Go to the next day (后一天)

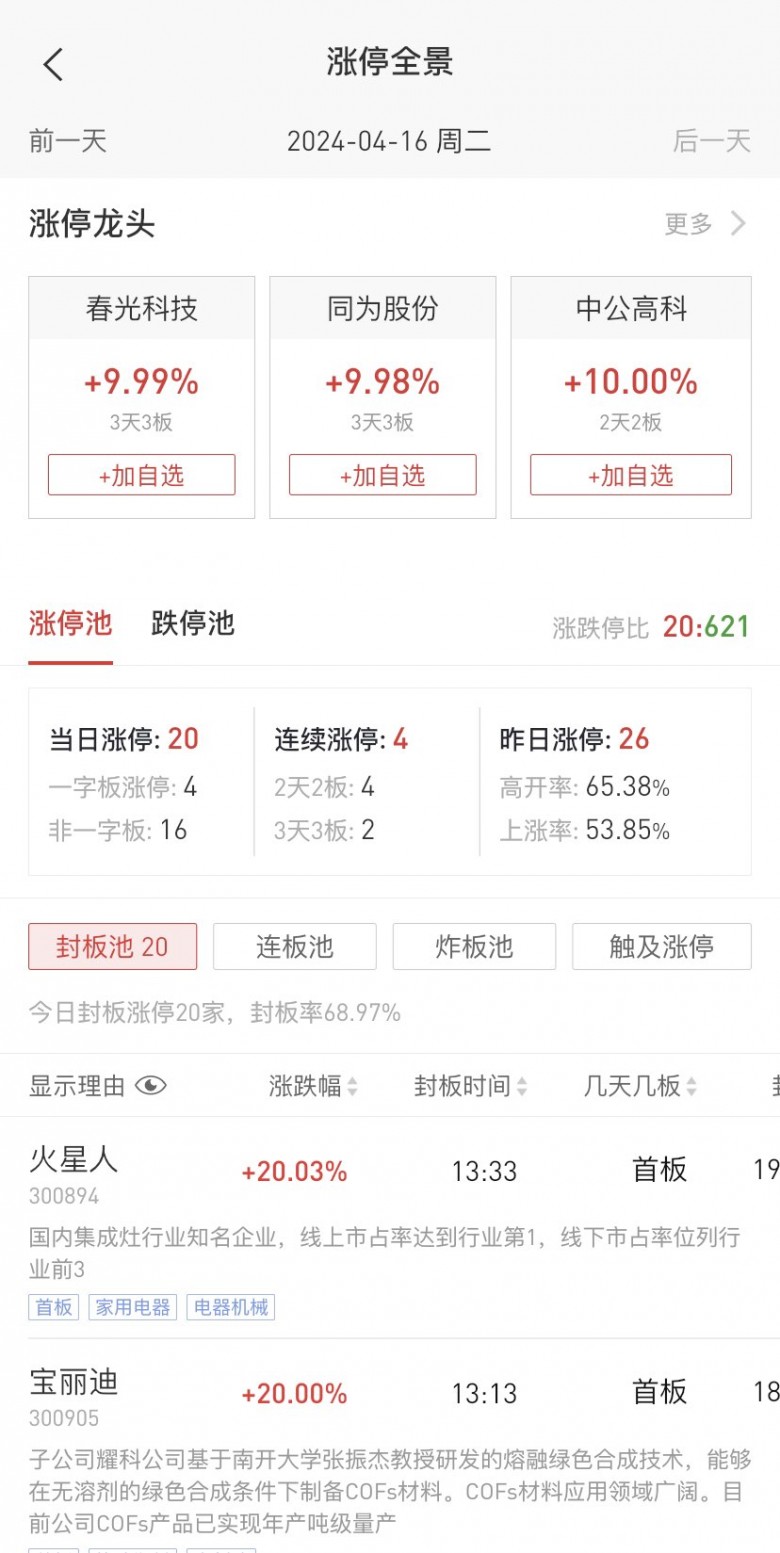click(x=711, y=141)
